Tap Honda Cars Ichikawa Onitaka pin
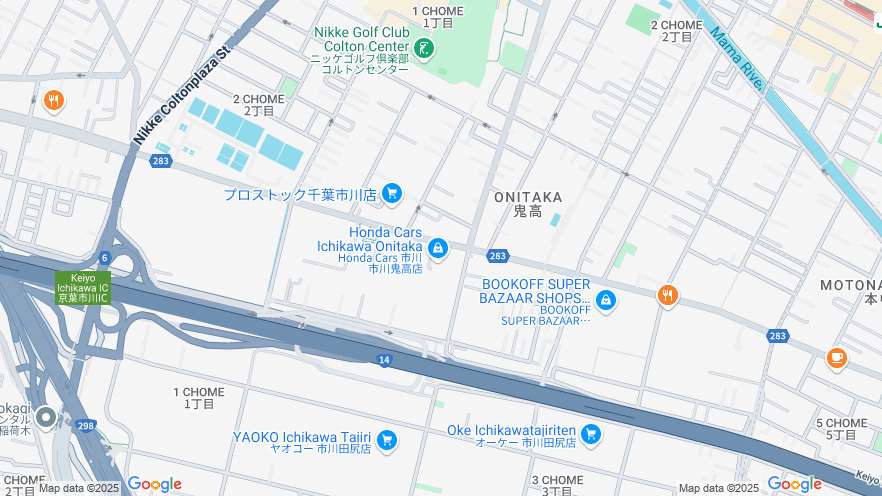Viewport: 882px width, 496px height. click(x=437, y=247)
